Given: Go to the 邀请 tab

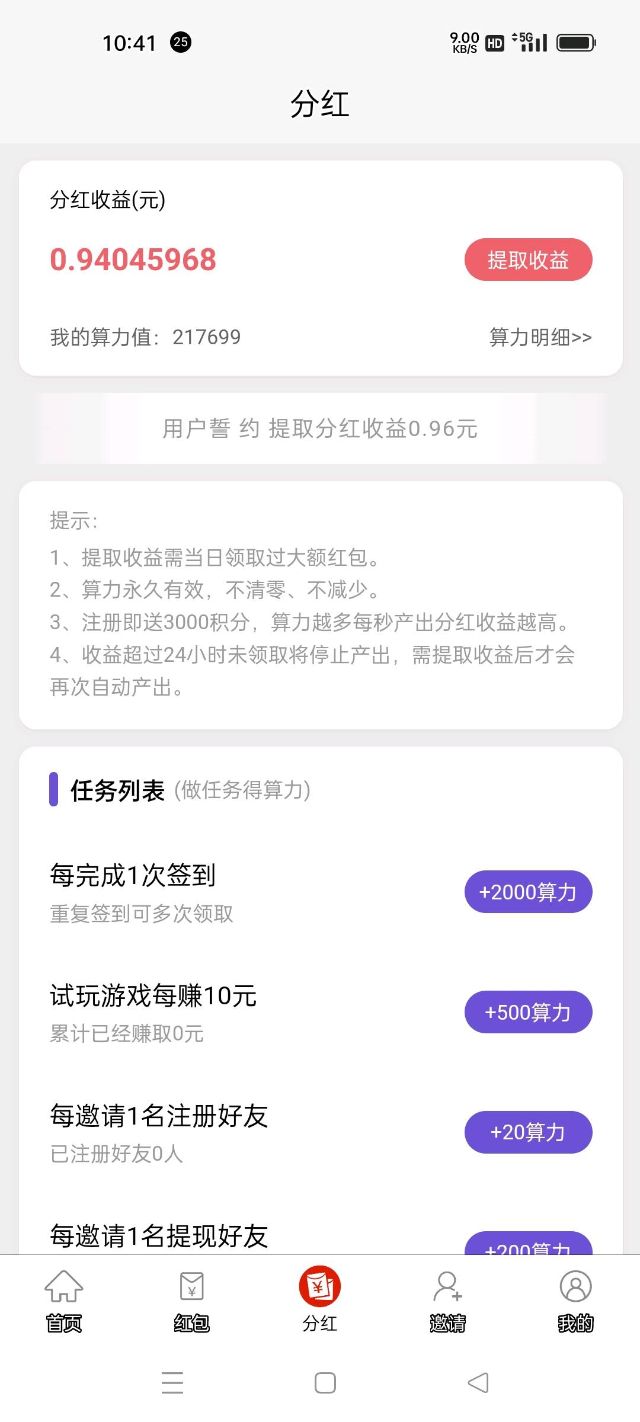Looking at the screenshot, I should (x=448, y=1300).
